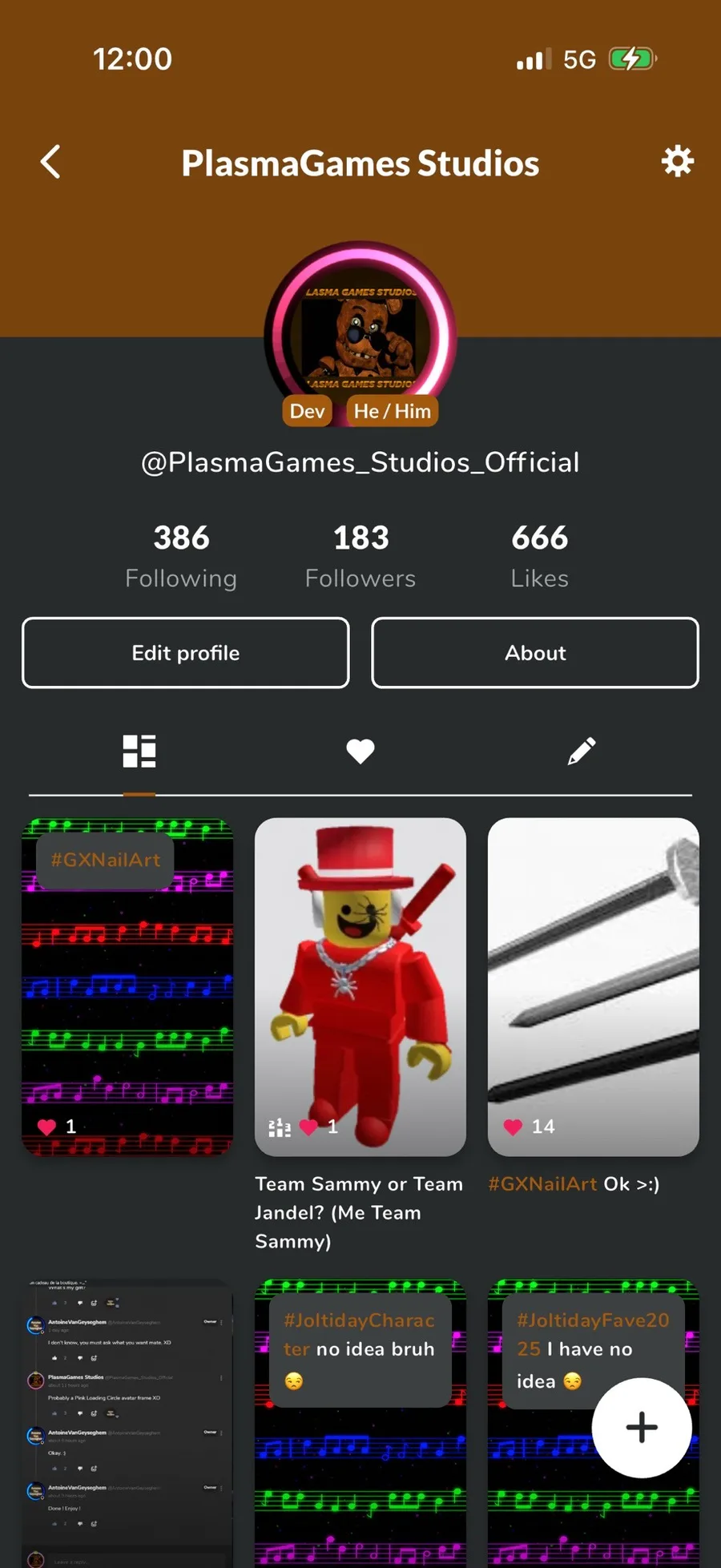View the 183 Followers list

pos(360,556)
